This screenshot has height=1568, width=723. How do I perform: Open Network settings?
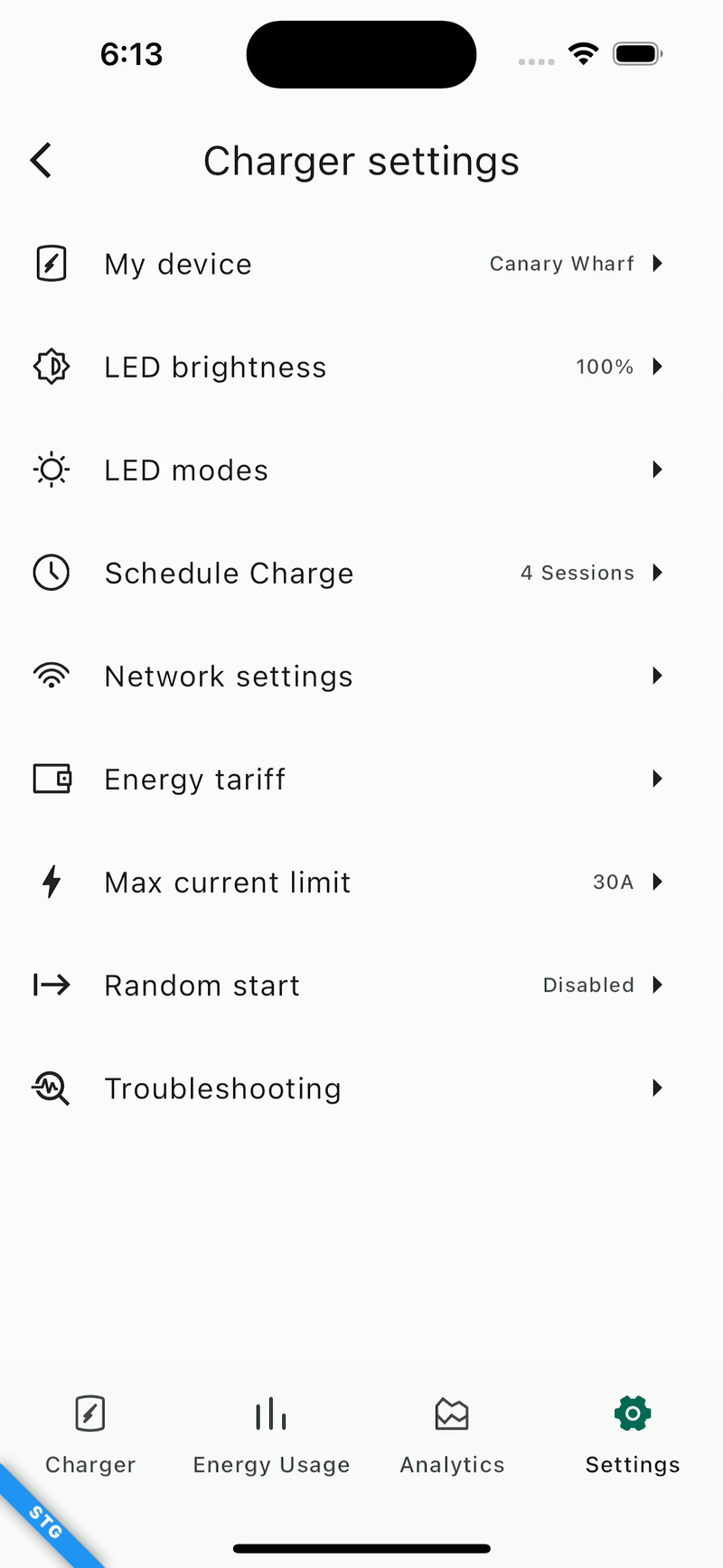pos(361,675)
